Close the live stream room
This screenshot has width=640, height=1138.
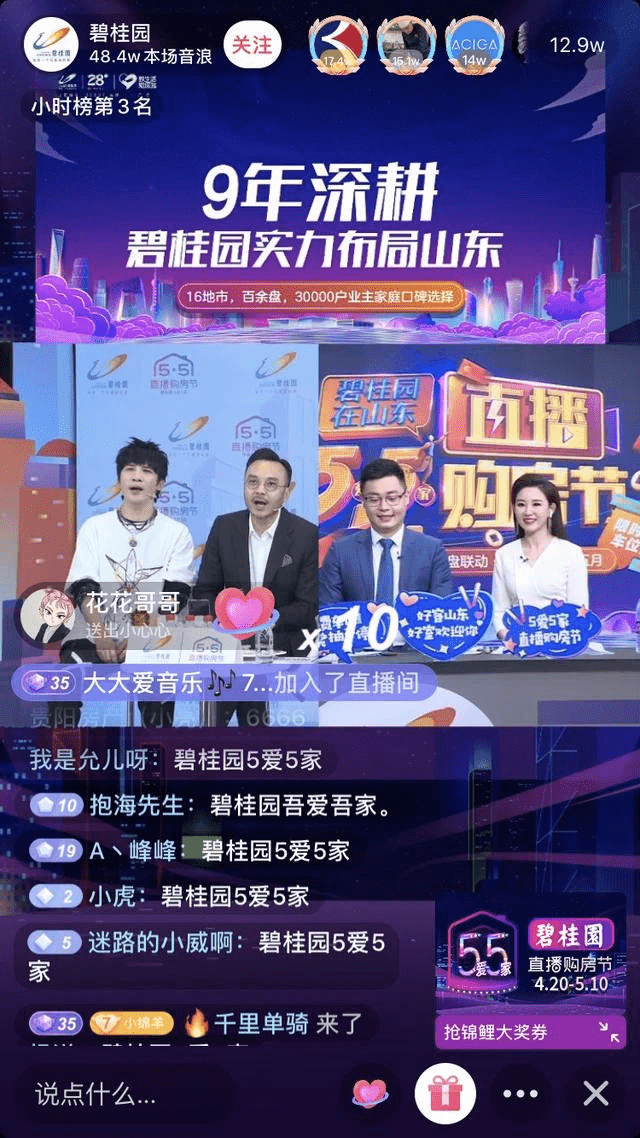[596, 1094]
